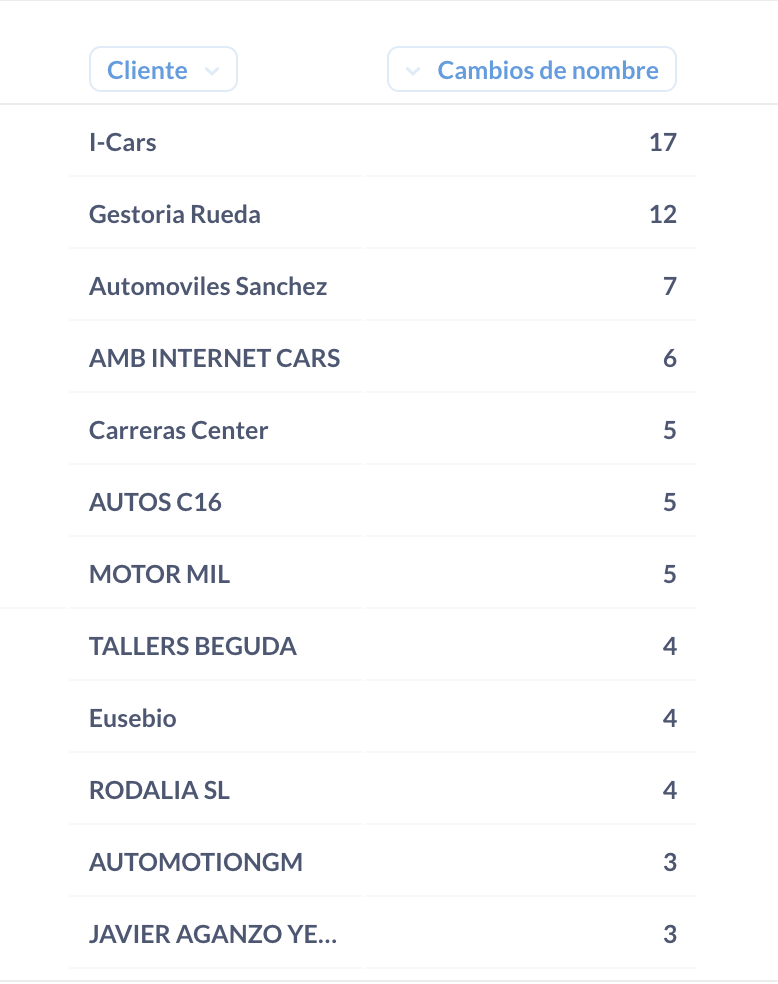778x984 pixels.
Task: Select the Gestoria Rueda client
Action: [174, 214]
